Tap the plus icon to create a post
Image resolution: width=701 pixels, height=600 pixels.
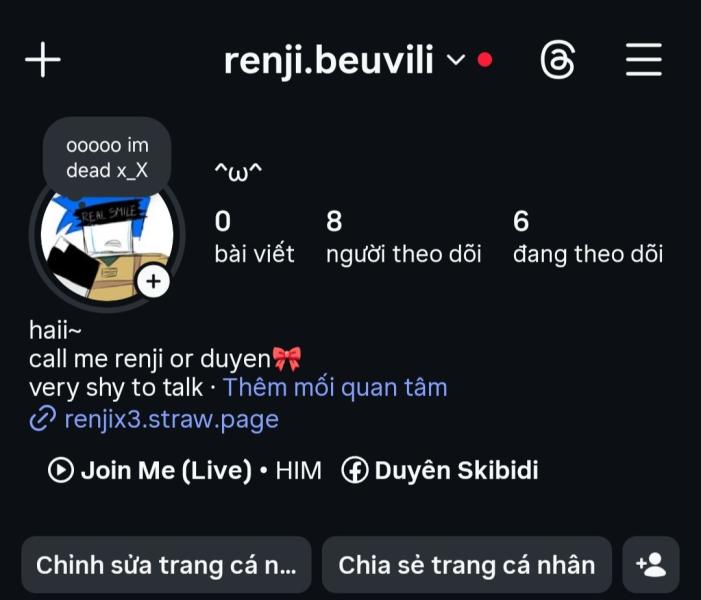43,61
